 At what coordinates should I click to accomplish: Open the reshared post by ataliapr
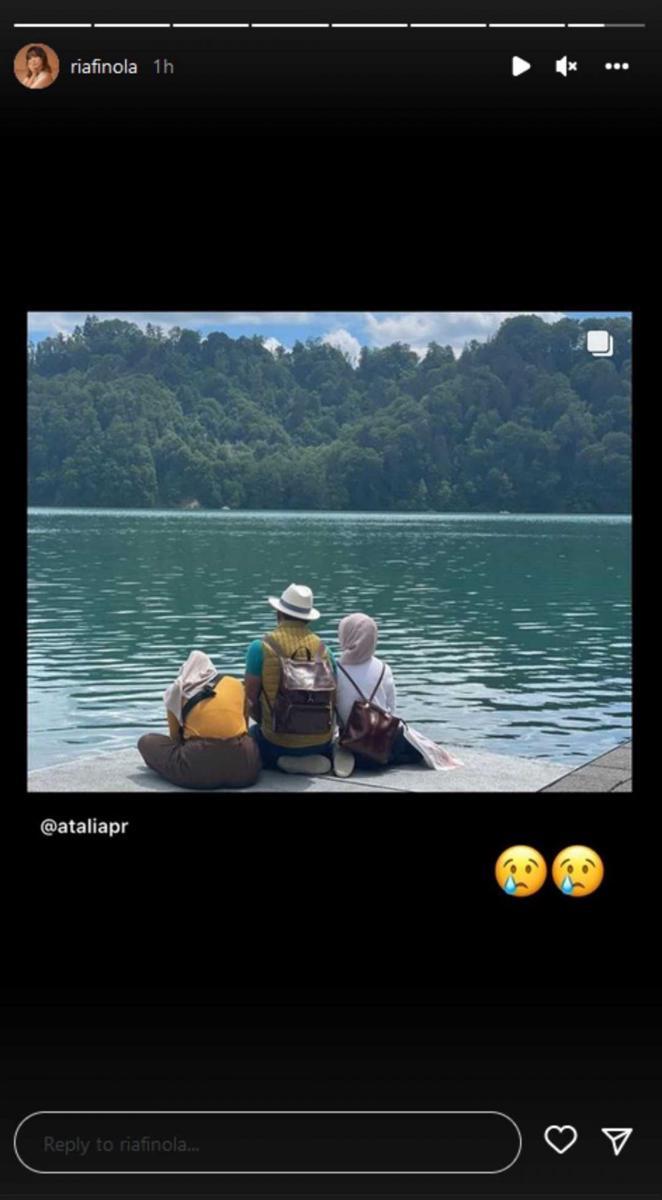point(329,551)
